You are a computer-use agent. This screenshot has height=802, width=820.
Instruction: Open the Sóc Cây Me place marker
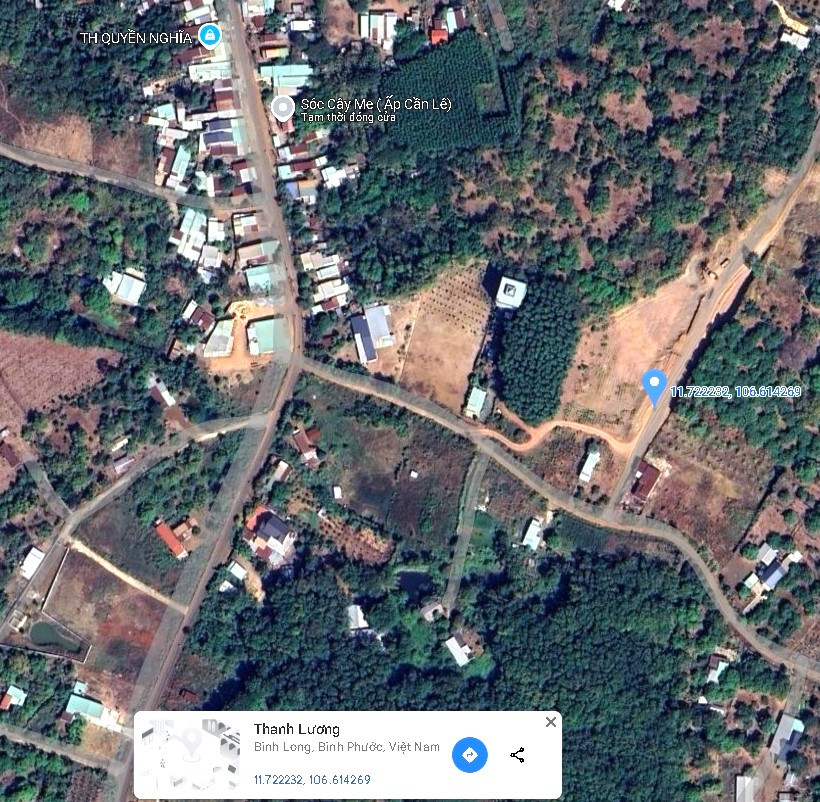[283, 107]
